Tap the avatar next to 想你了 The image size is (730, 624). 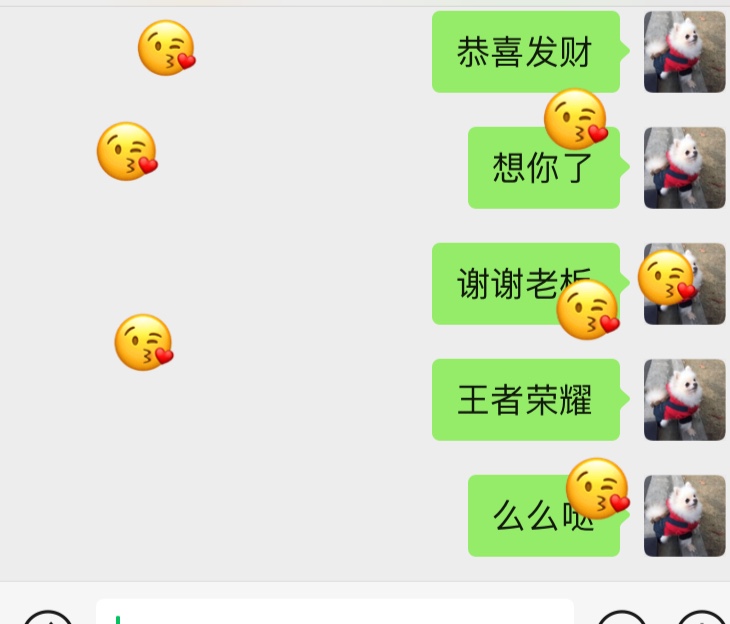pos(685,168)
